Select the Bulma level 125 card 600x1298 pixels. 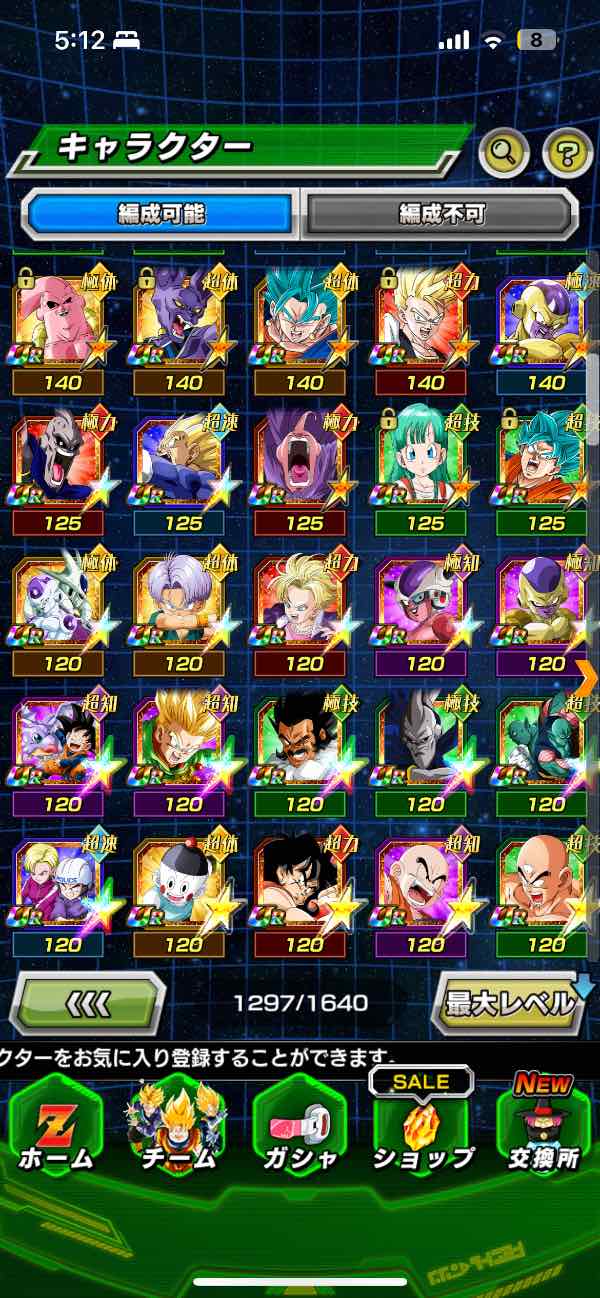tap(425, 461)
